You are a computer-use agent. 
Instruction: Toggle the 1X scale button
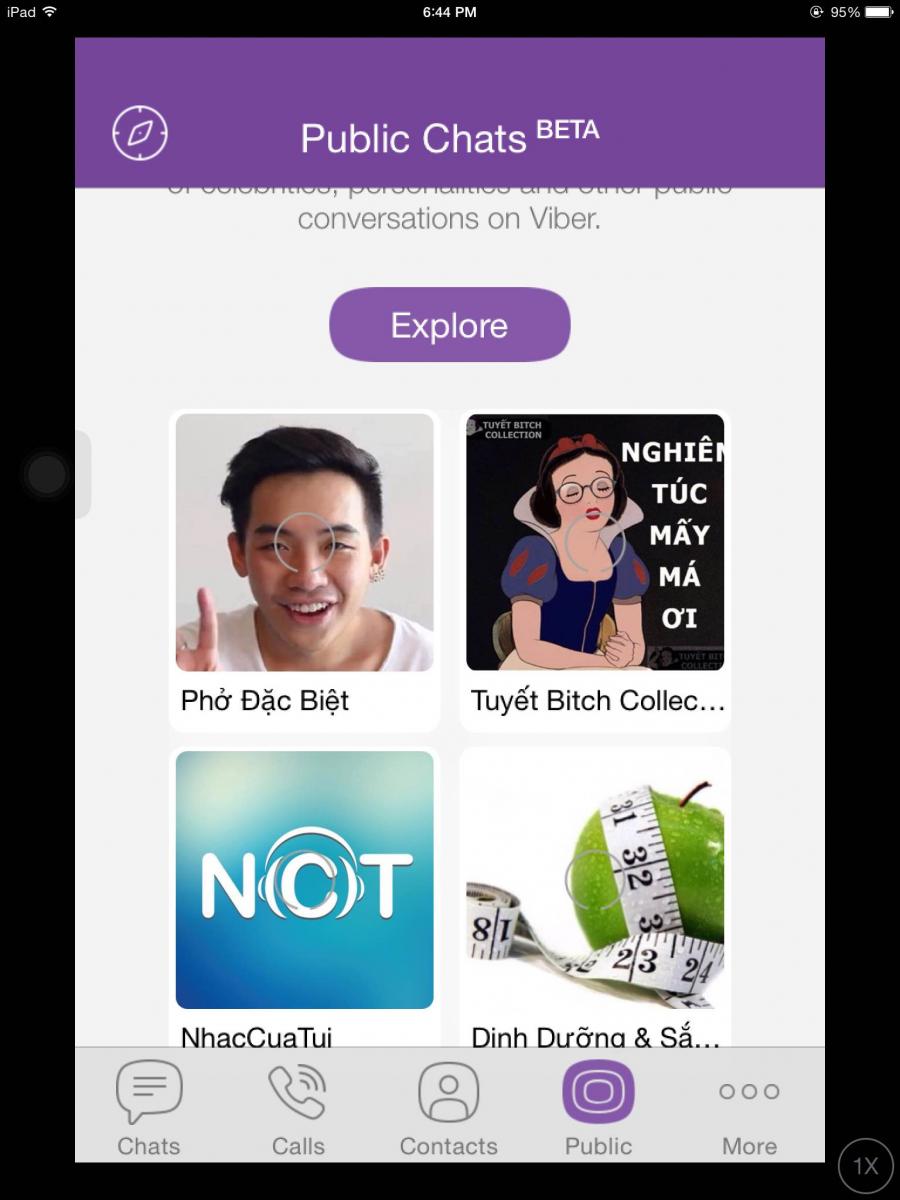[865, 1165]
